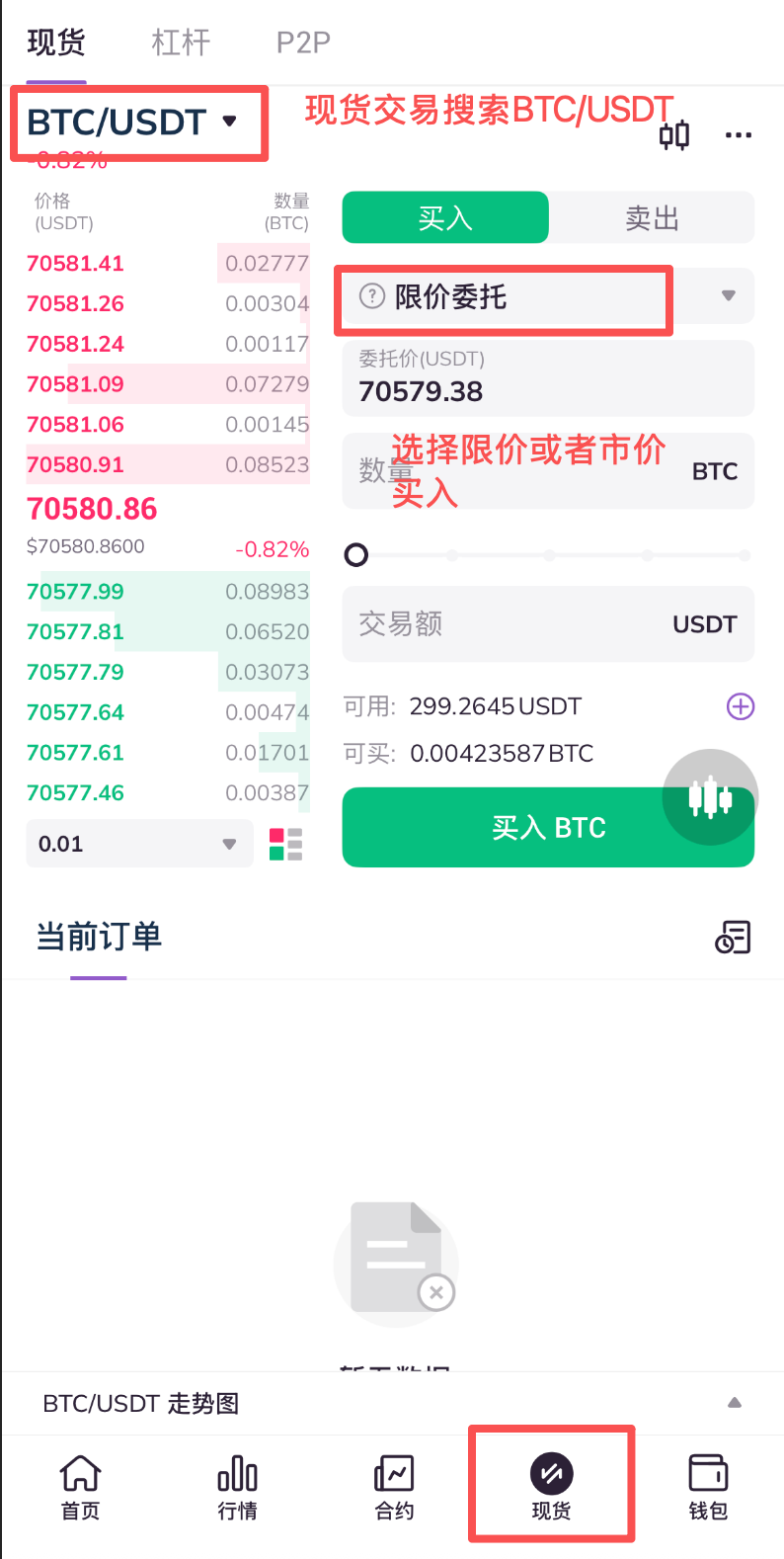Toggle the order book layout icon
Screen dimensions: 784x1559
286,844
